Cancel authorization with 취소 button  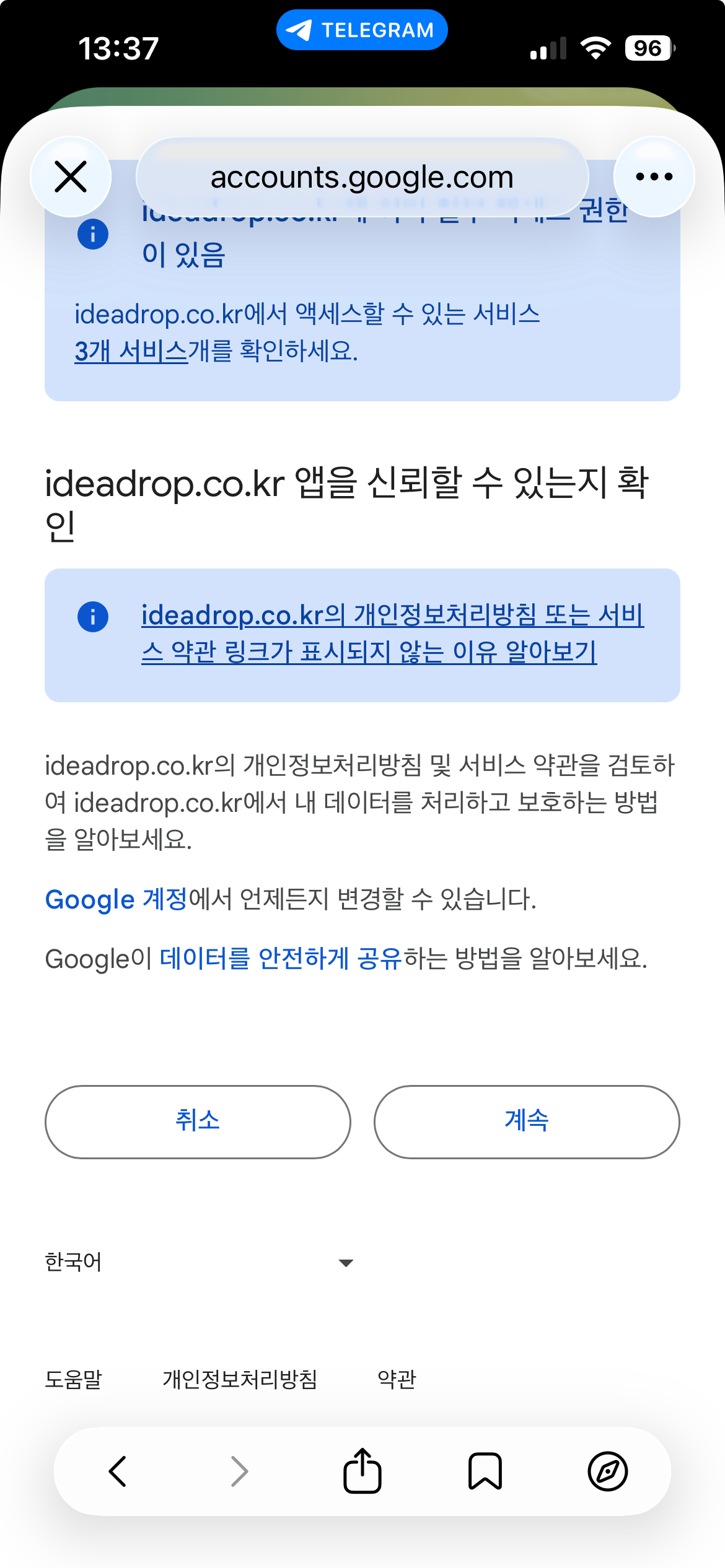198,1122
